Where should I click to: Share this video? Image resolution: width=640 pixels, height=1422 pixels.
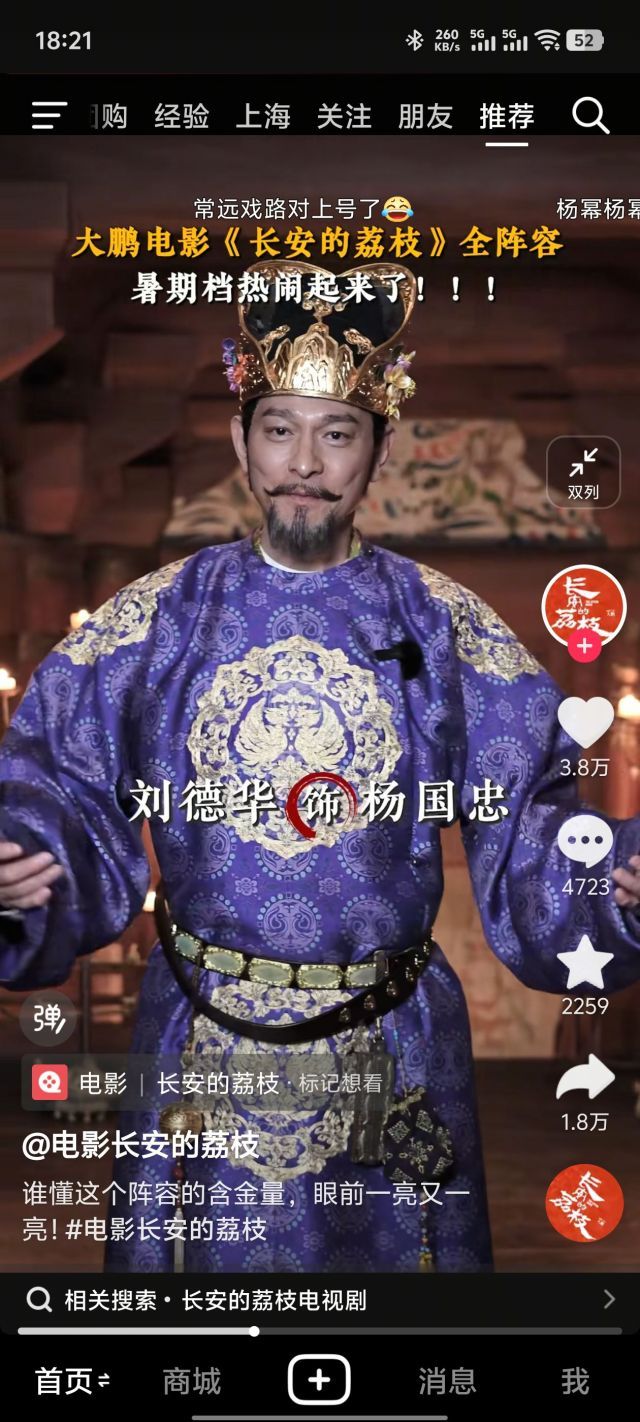(x=585, y=1078)
